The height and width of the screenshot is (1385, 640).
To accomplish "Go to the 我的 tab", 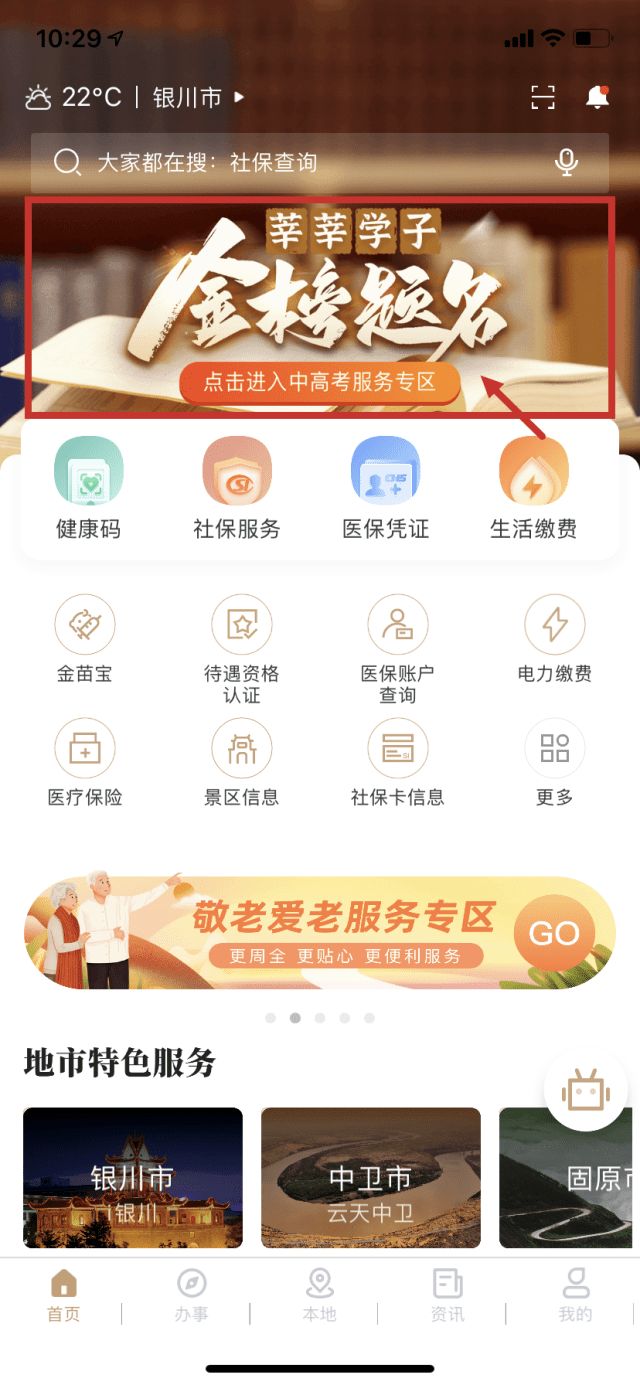I will click(575, 1295).
